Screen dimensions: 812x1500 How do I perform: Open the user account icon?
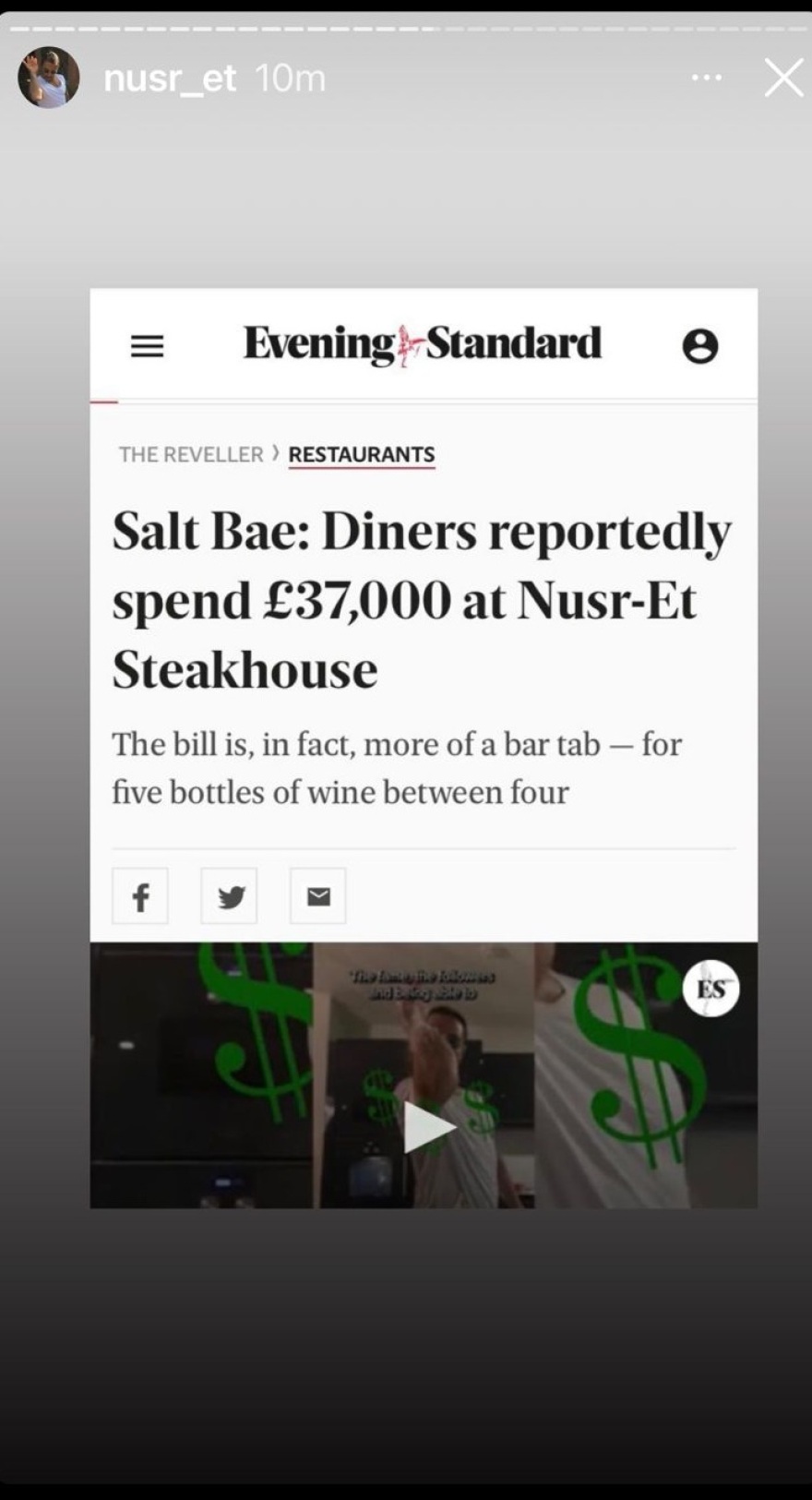click(700, 346)
